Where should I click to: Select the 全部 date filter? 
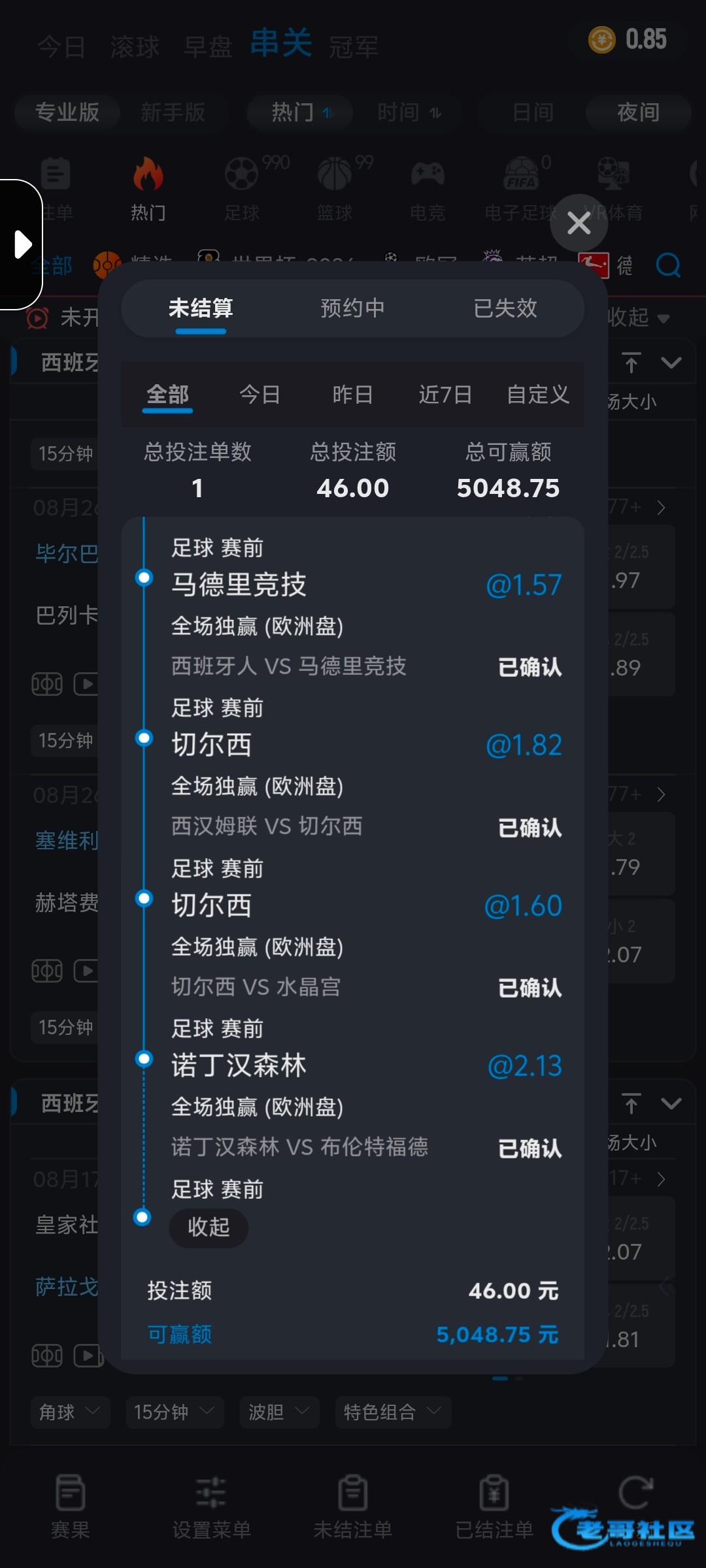168,395
